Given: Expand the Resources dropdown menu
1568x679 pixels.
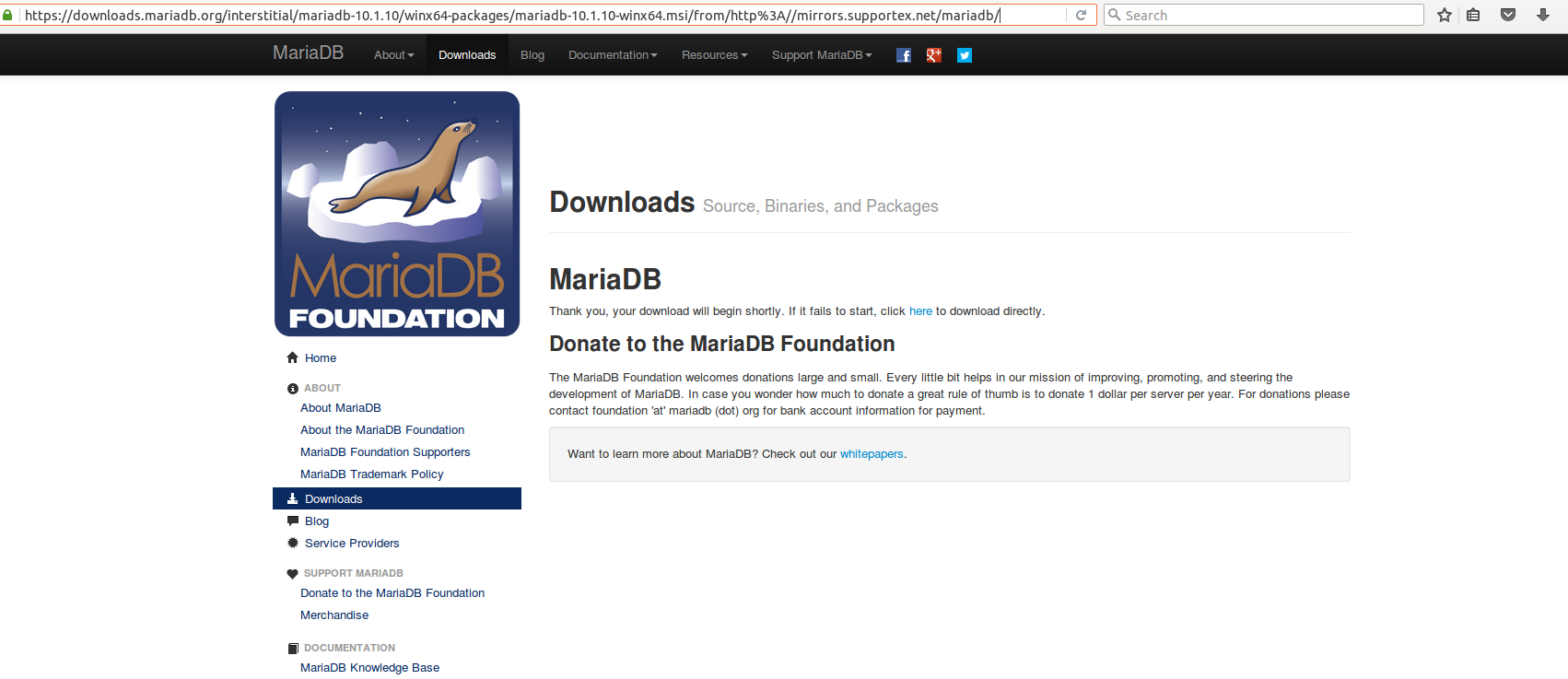Looking at the screenshot, I should [x=714, y=55].
